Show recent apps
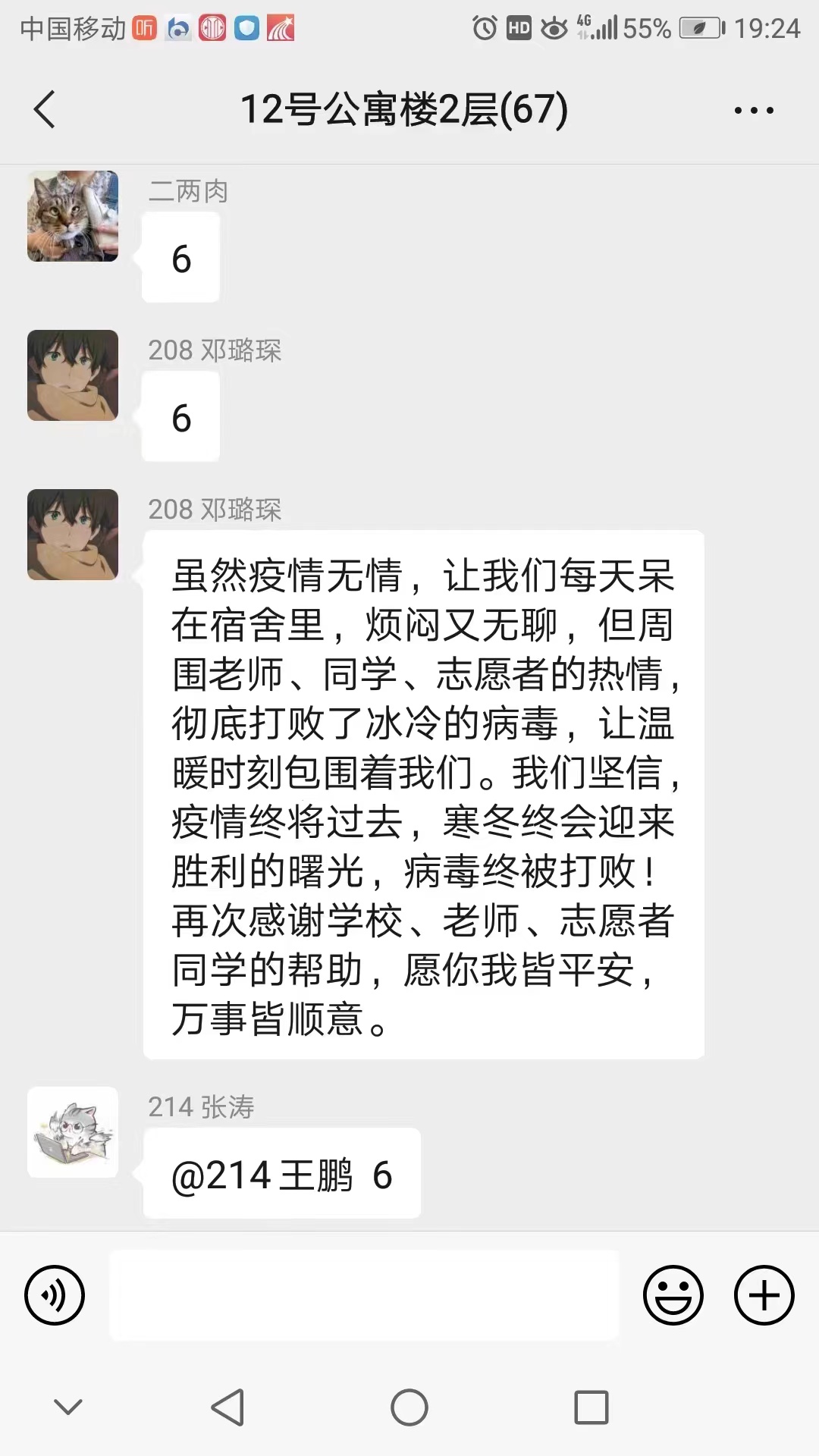This screenshot has height=1456, width=819. pyautogui.click(x=591, y=1408)
